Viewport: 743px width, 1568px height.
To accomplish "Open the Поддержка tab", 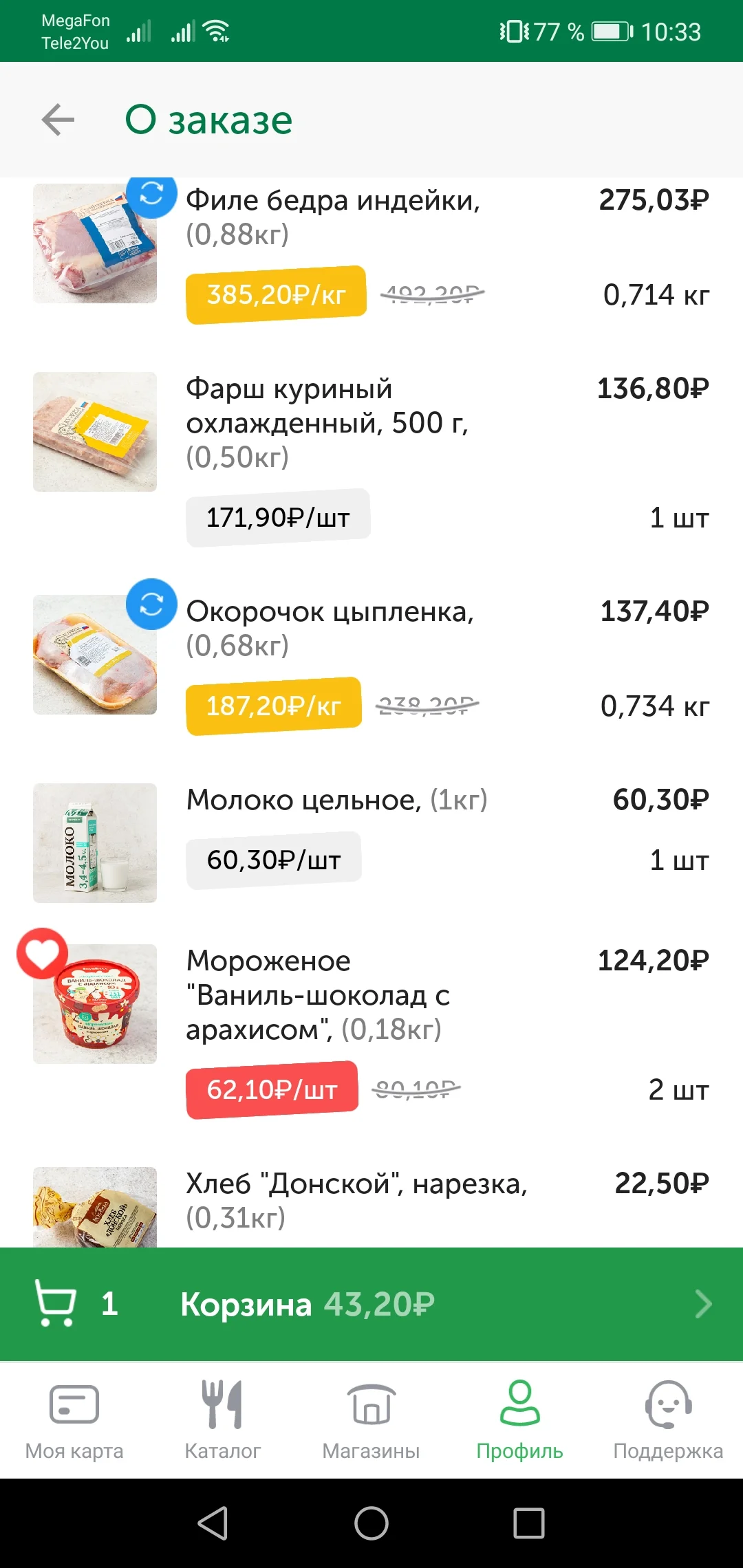I will pyautogui.click(x=668, y=1419).
